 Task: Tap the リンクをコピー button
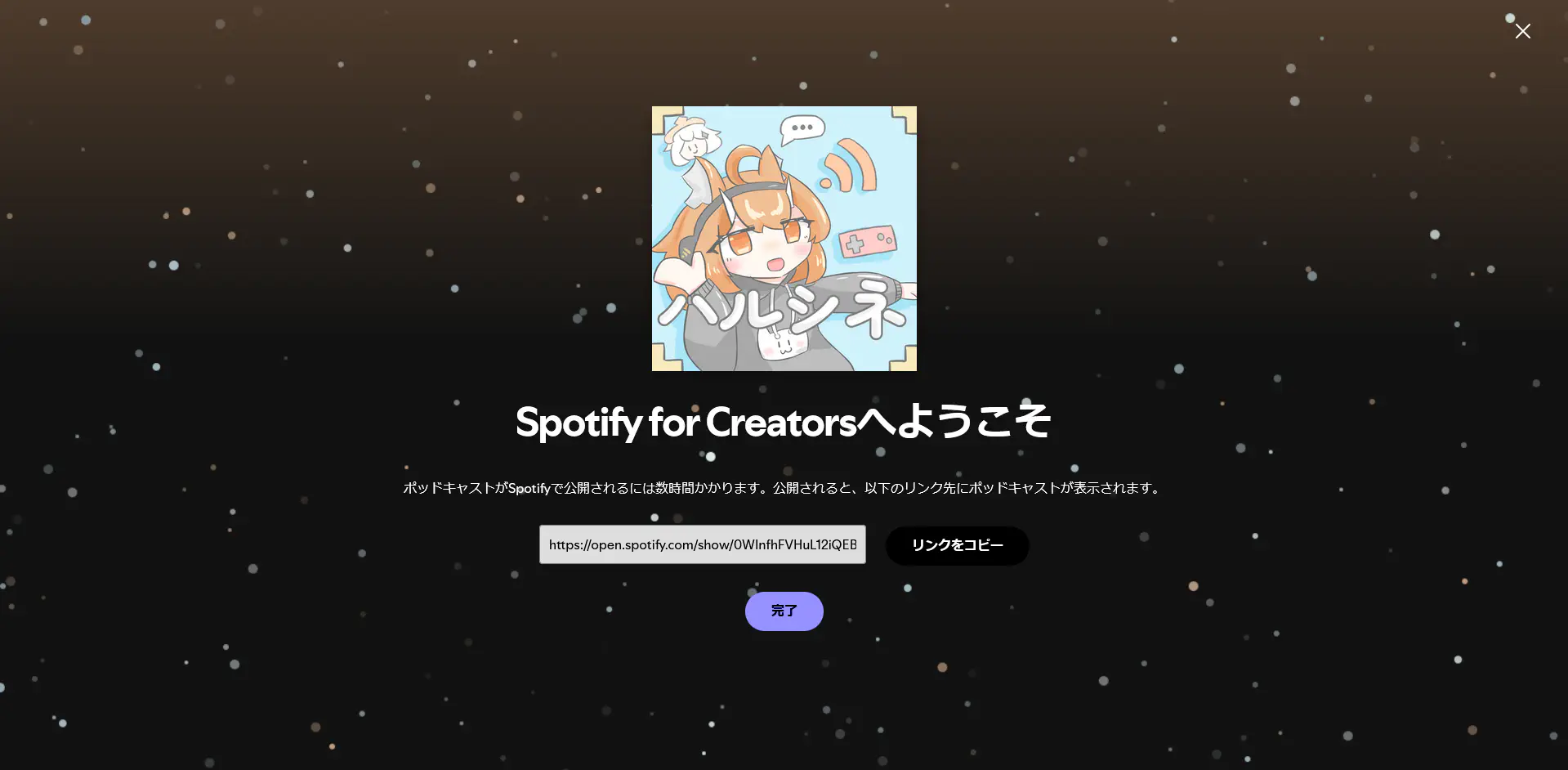click(957, 545)
